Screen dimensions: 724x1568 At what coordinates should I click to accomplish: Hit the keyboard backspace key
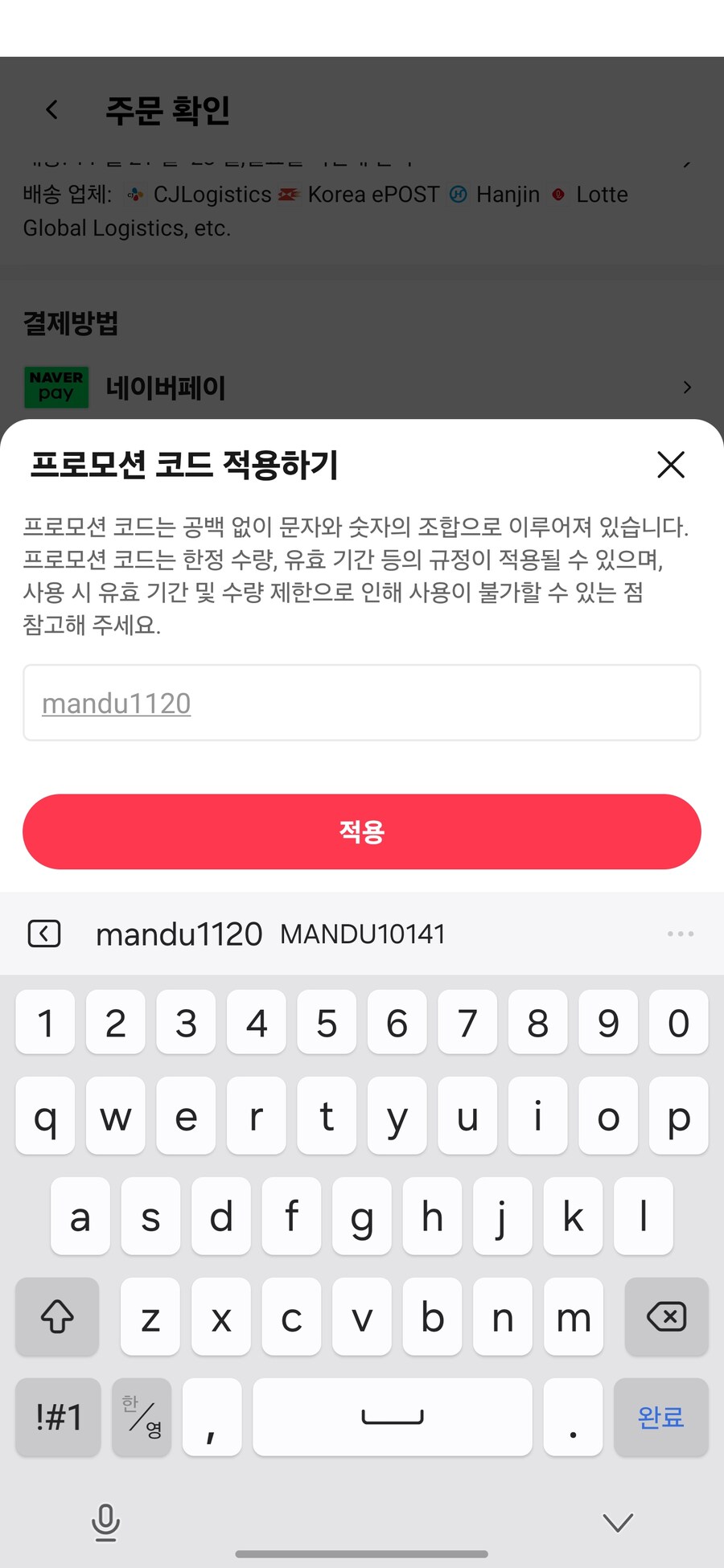pos(666,1316)
